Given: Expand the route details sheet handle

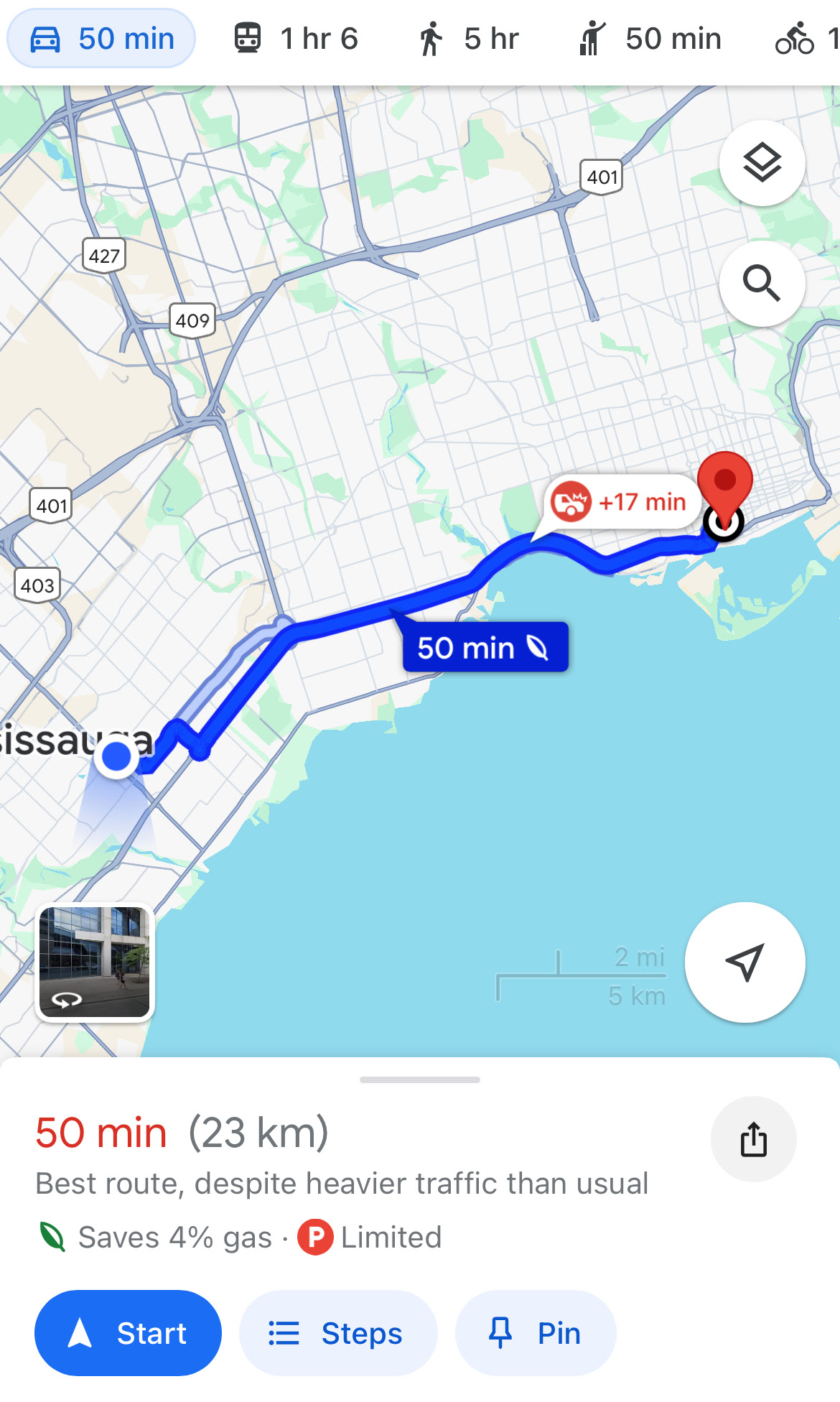Looking at the screenshot, I should point(420,1080).
